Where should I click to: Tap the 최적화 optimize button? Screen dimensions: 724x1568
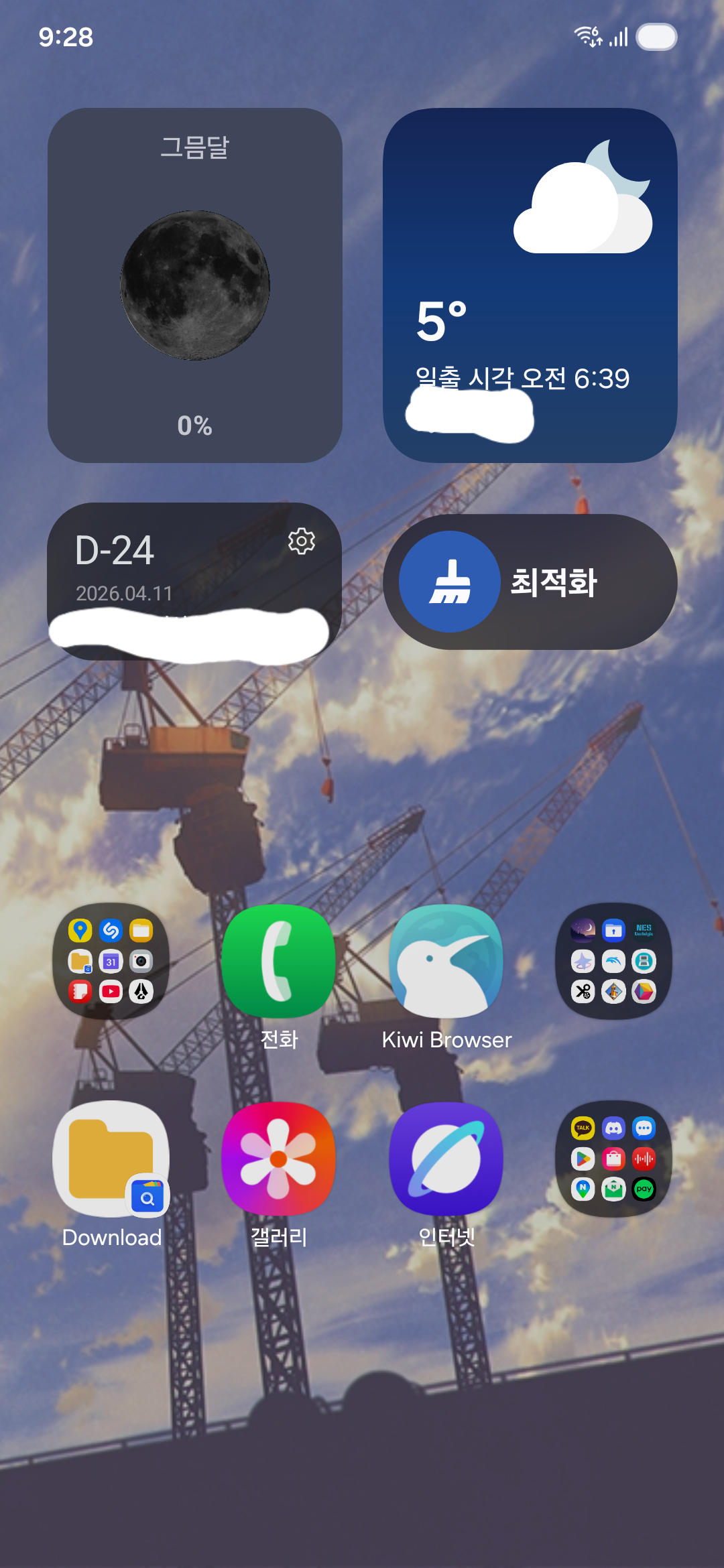530,582
